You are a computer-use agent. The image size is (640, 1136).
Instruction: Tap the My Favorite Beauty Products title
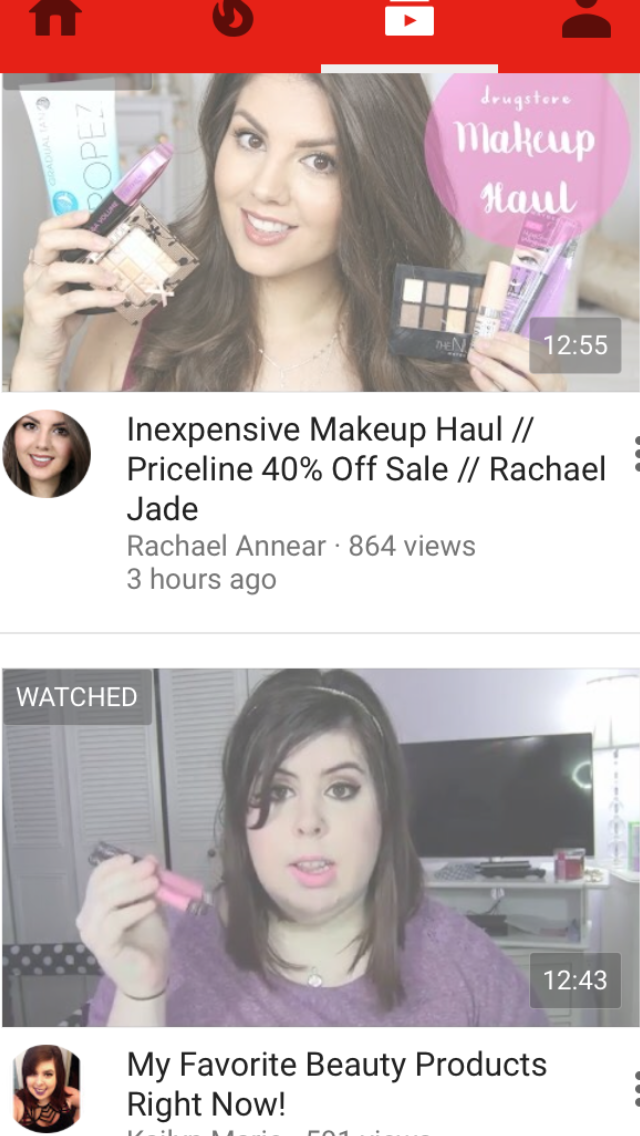[x=336, y=1085]
